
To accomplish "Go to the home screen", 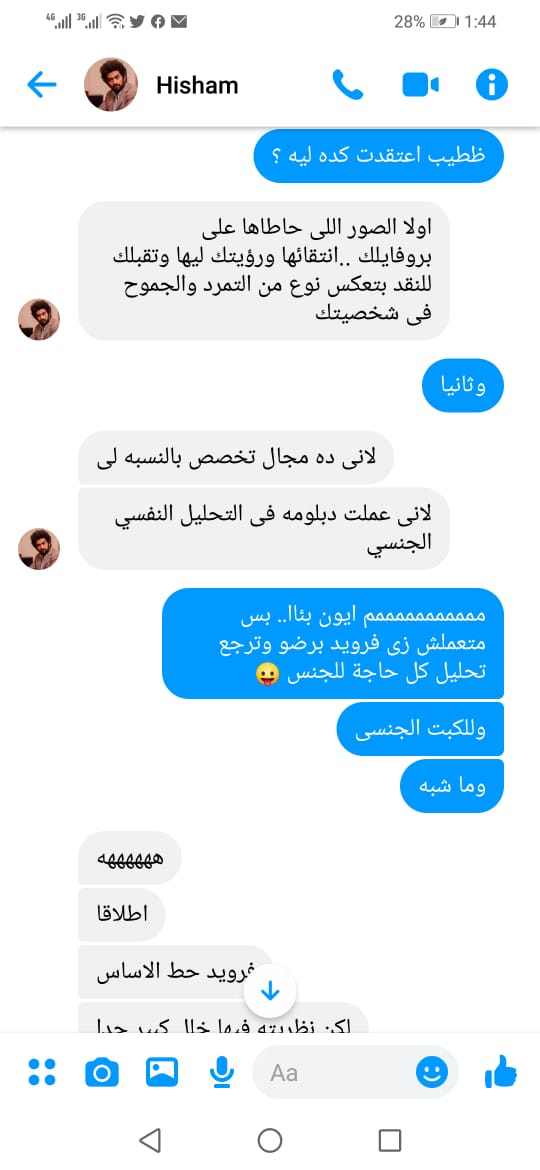I will [269, 1139].
